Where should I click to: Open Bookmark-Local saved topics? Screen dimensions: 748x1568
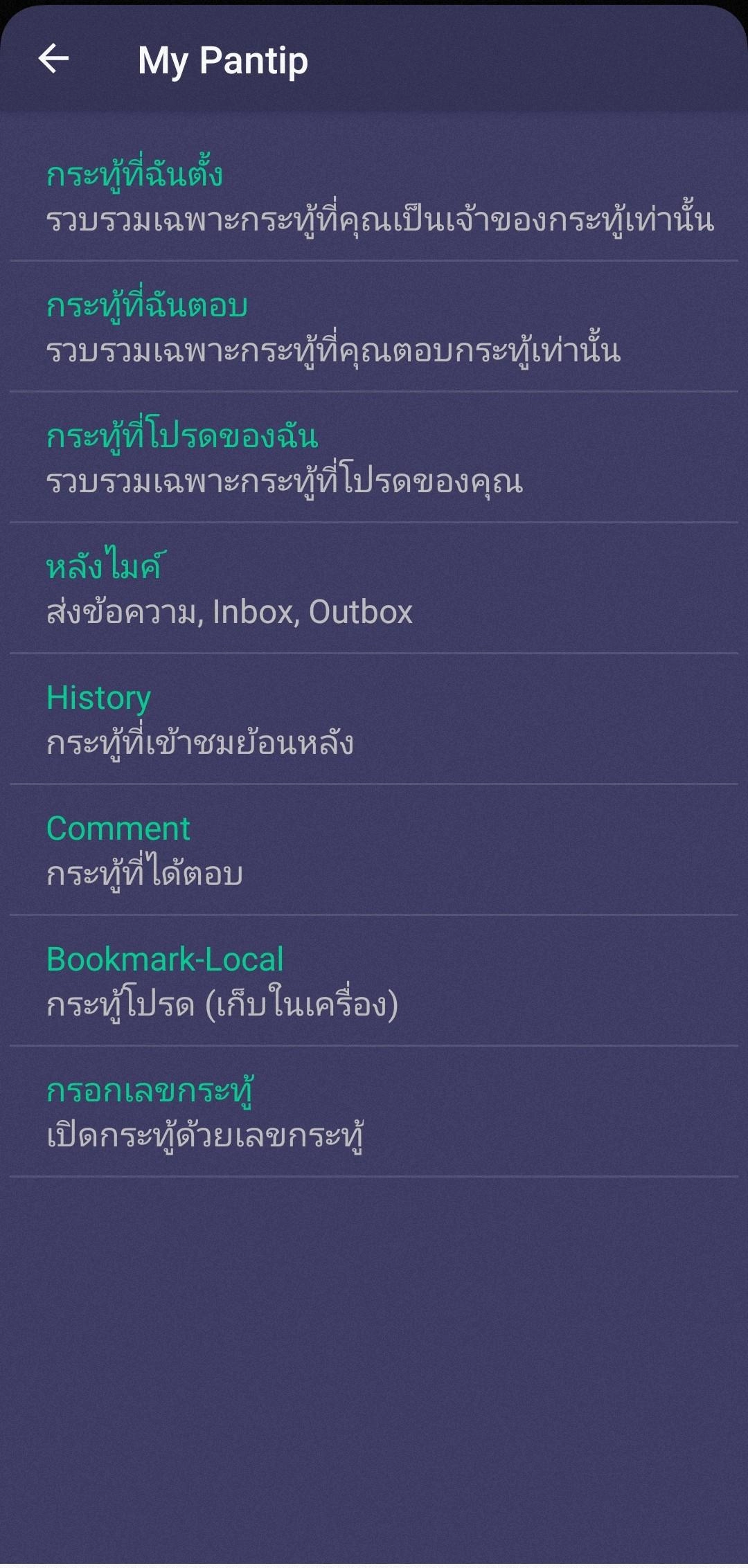tap(374, 981)
